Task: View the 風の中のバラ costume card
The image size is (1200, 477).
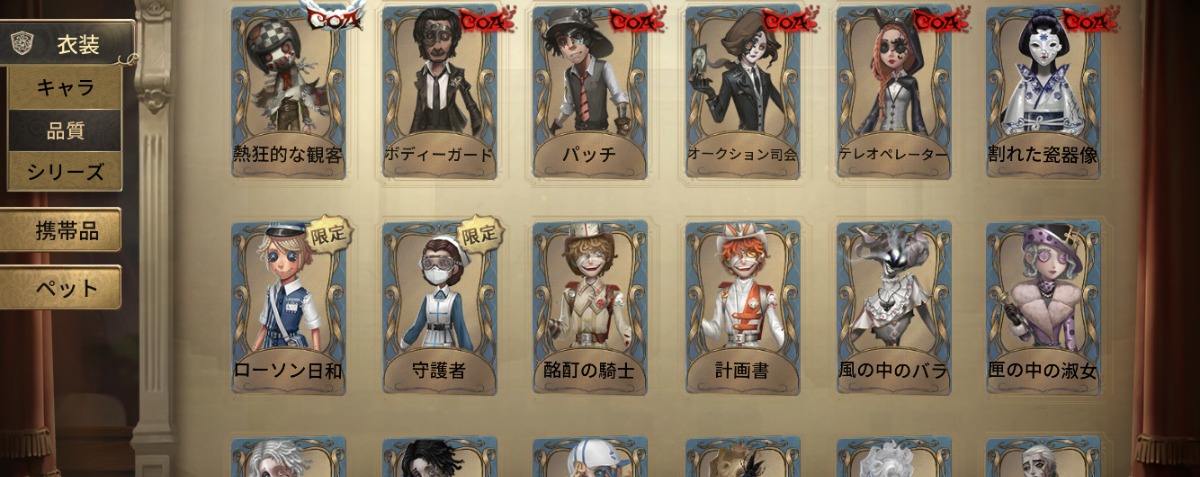Action: point(893,307)
